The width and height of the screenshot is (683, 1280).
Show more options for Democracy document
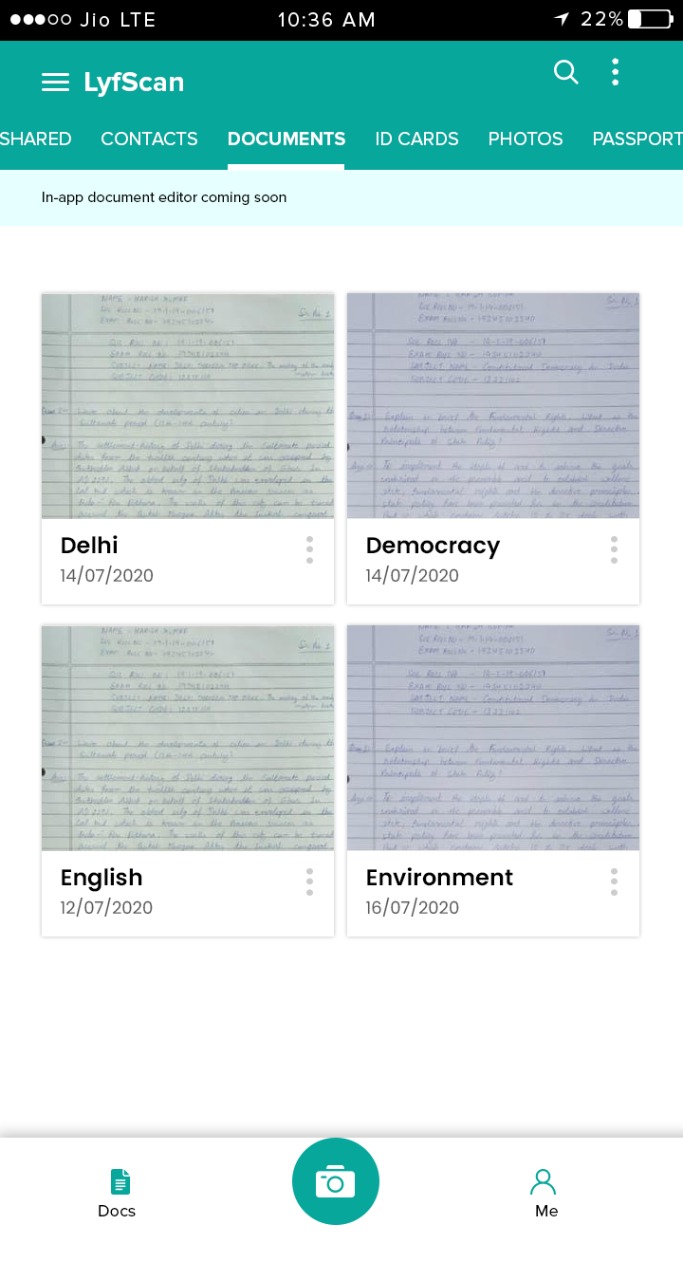pos(614,550)
